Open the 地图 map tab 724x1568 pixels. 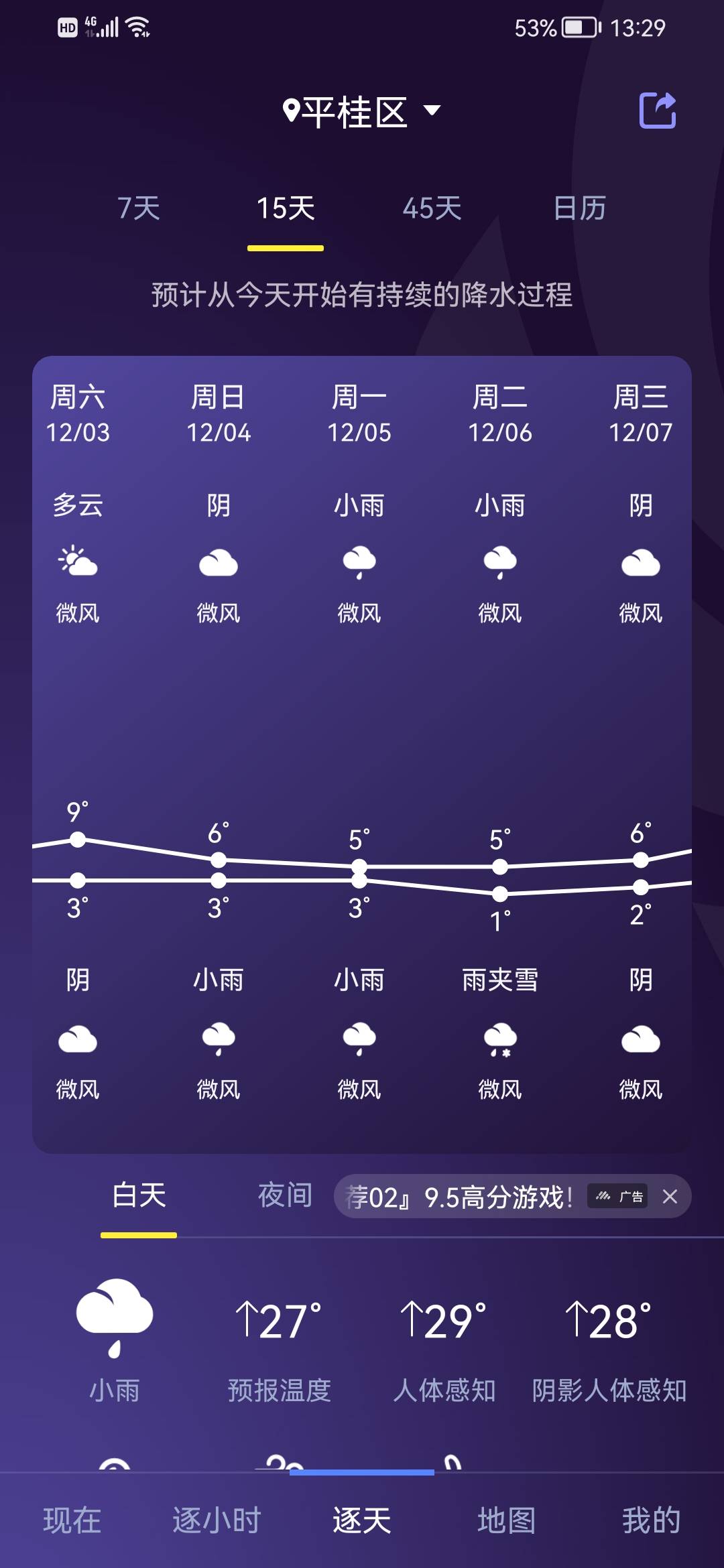pyautogui.click(x=507, y=1520)
